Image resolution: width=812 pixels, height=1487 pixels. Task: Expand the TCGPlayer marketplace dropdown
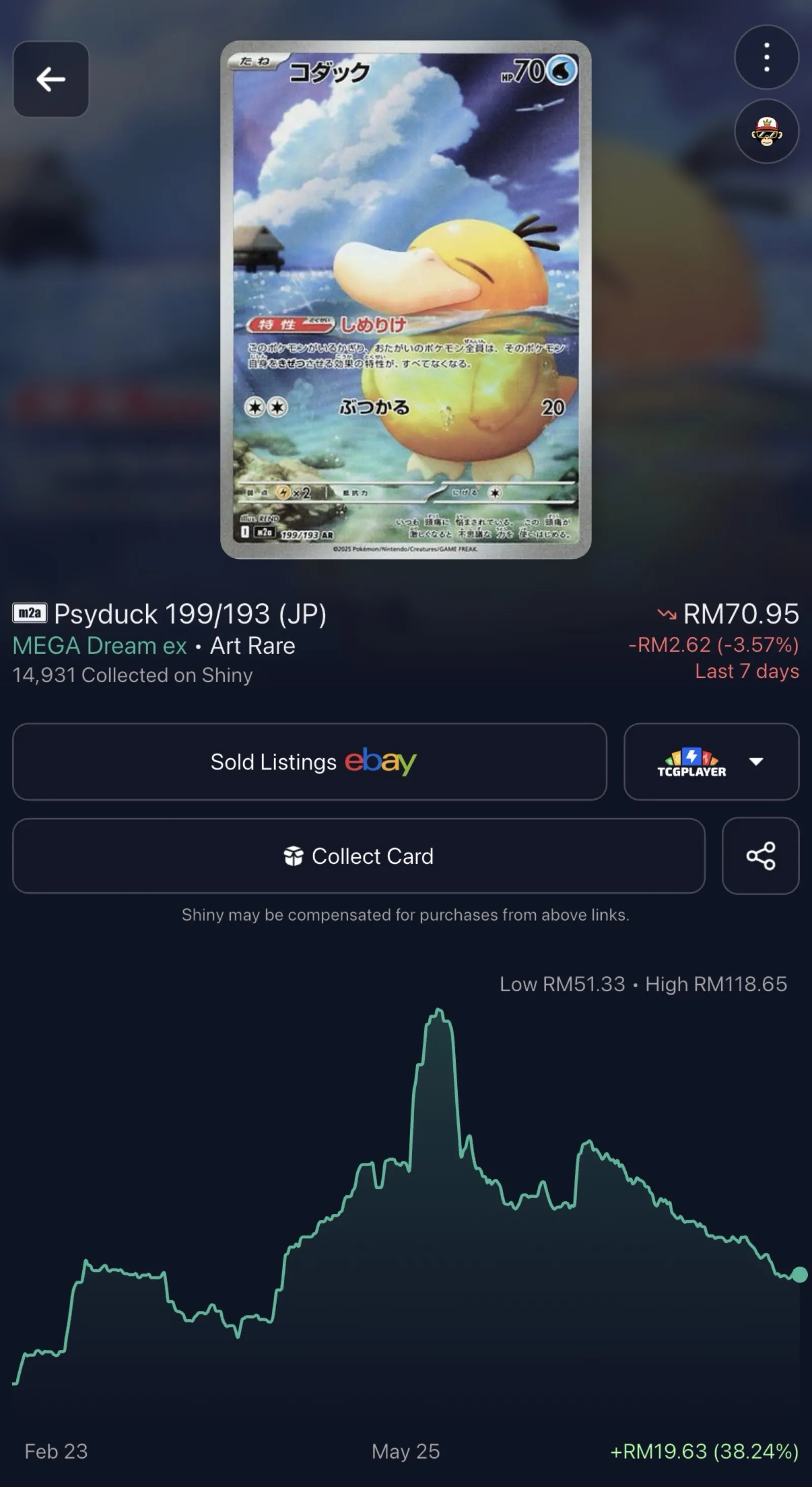711,761
